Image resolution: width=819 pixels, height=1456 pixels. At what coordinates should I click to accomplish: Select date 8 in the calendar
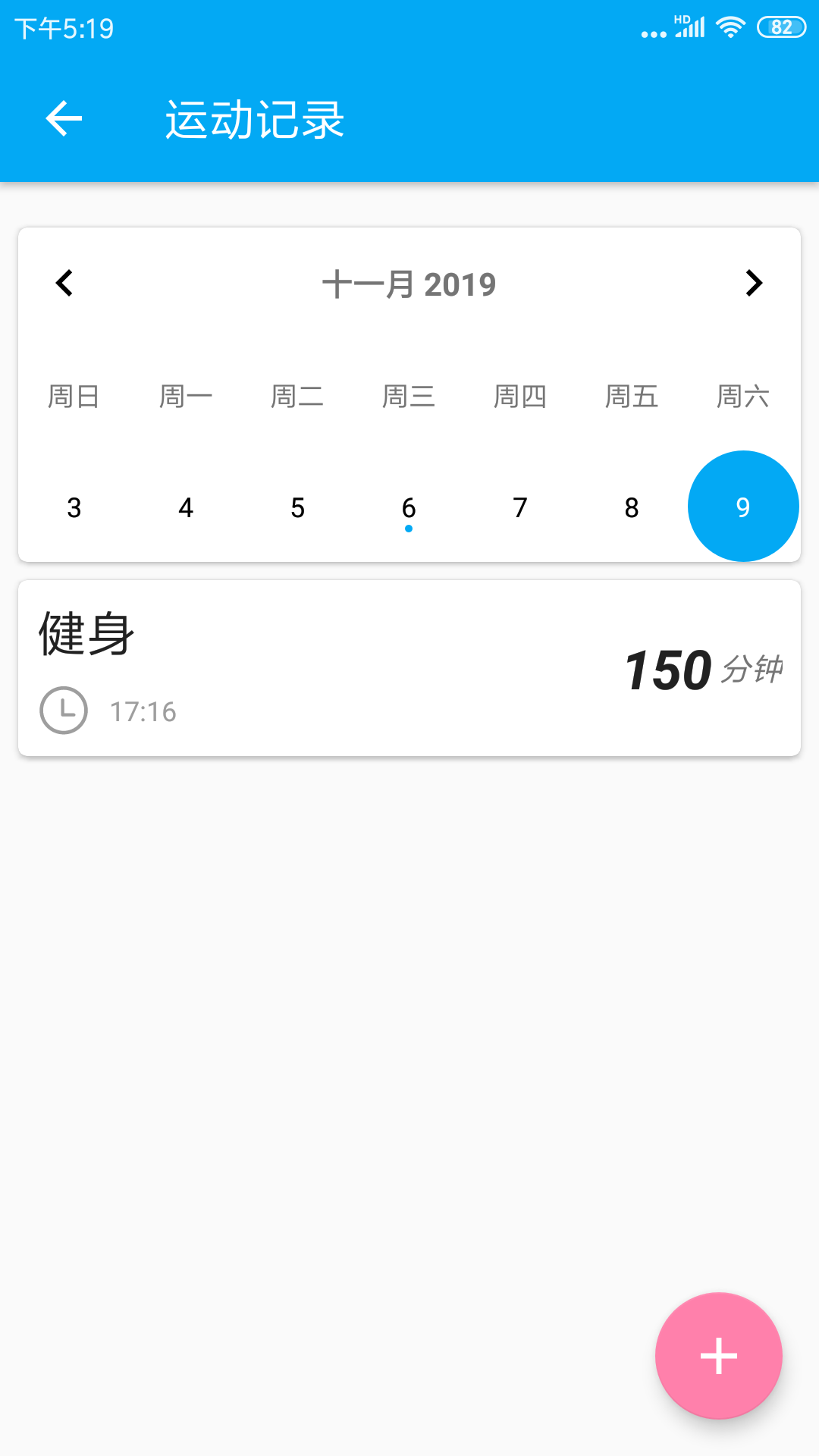pos(632,507)
